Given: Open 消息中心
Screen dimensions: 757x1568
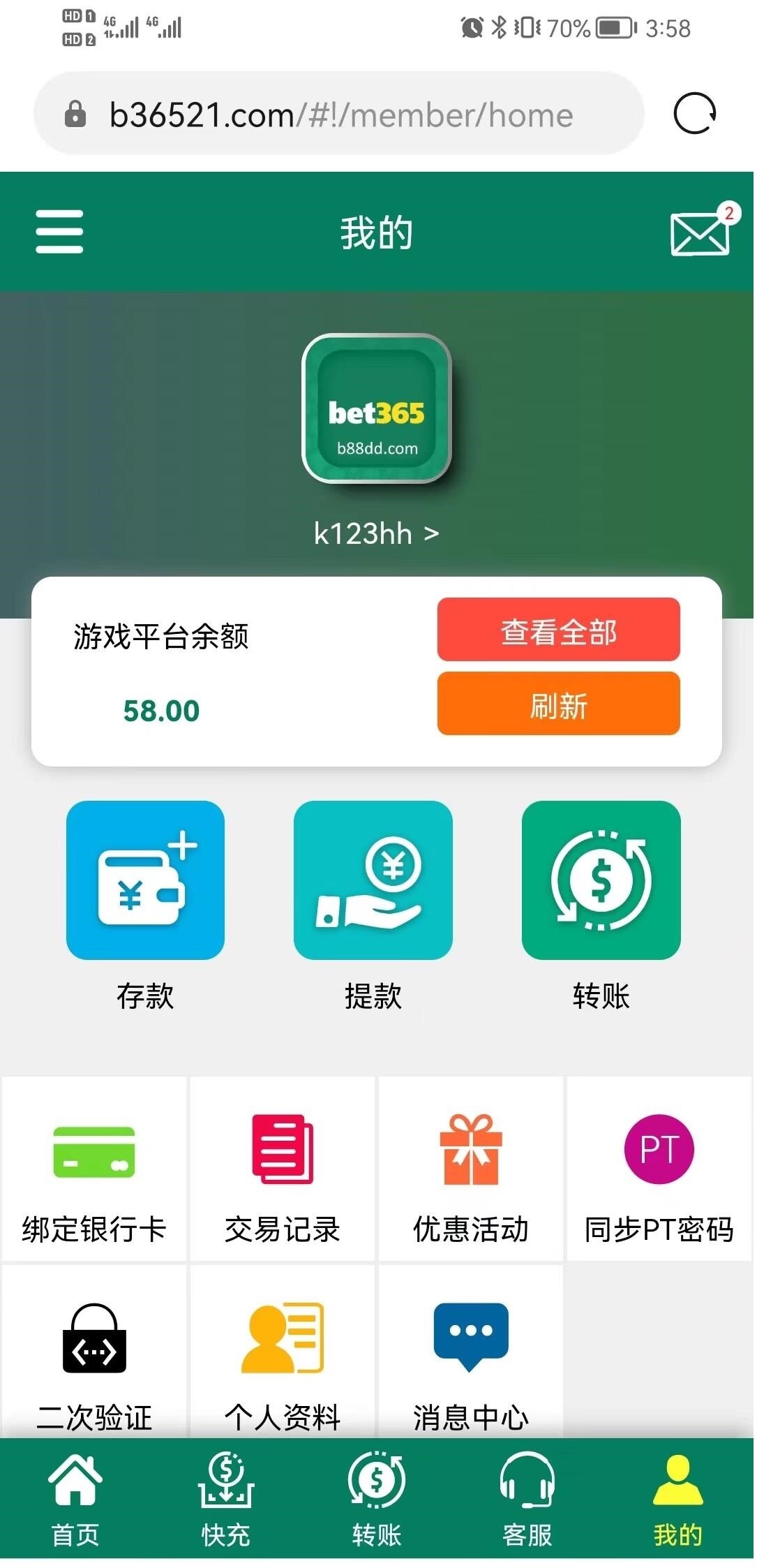Looking at the screenshot, I should pyautogui.click(x=471, y=1356).
